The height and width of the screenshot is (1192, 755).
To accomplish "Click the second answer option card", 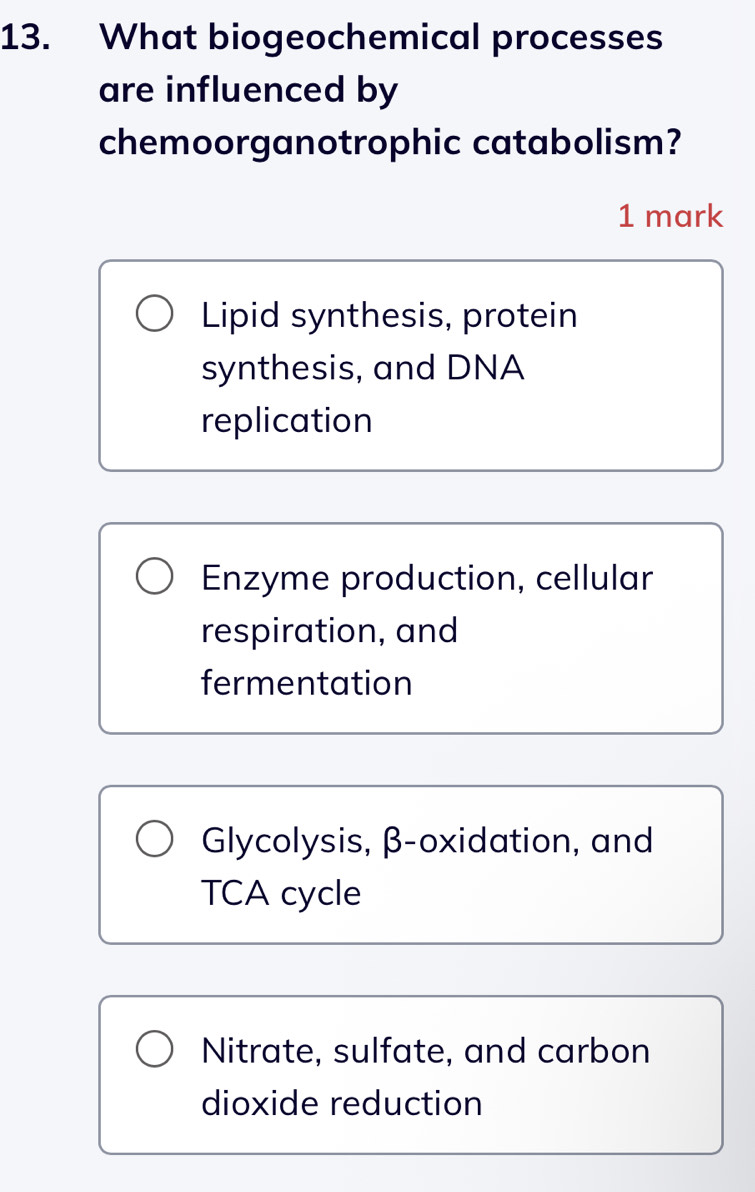I will 410,628.
